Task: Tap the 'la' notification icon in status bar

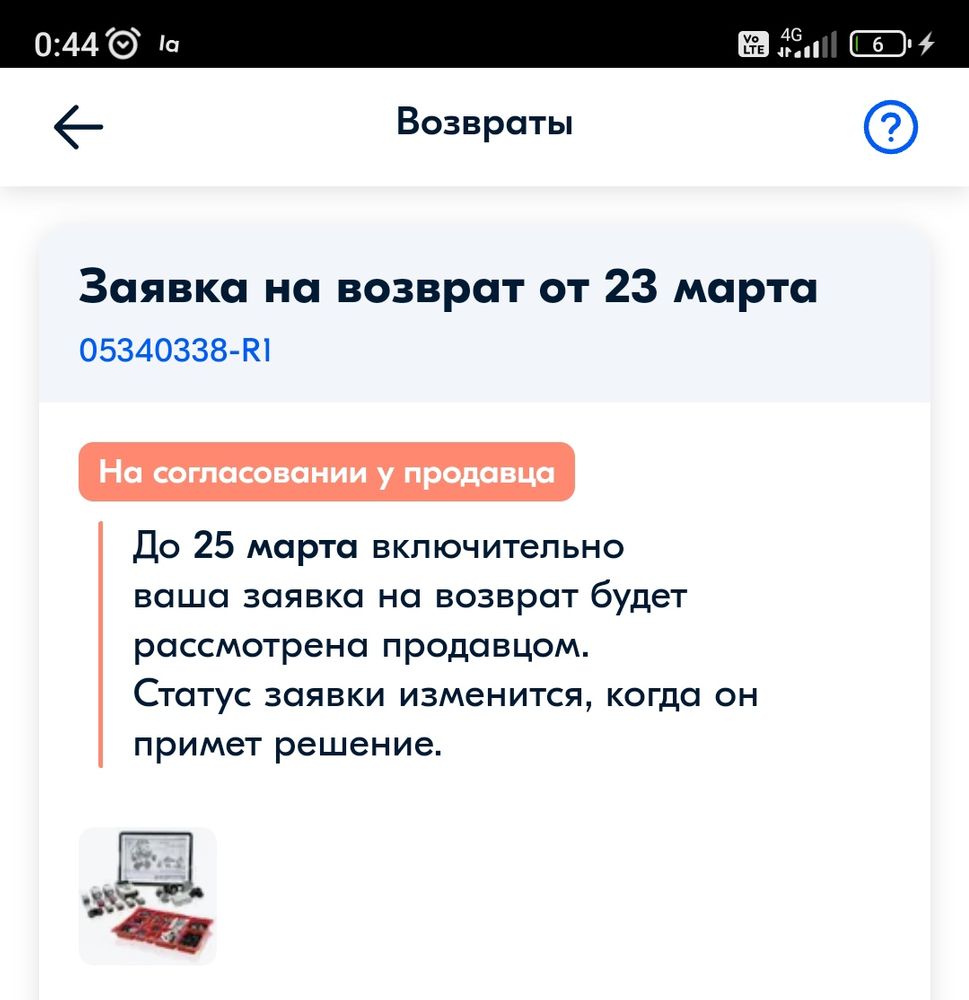Action: (x=167, y=44)
